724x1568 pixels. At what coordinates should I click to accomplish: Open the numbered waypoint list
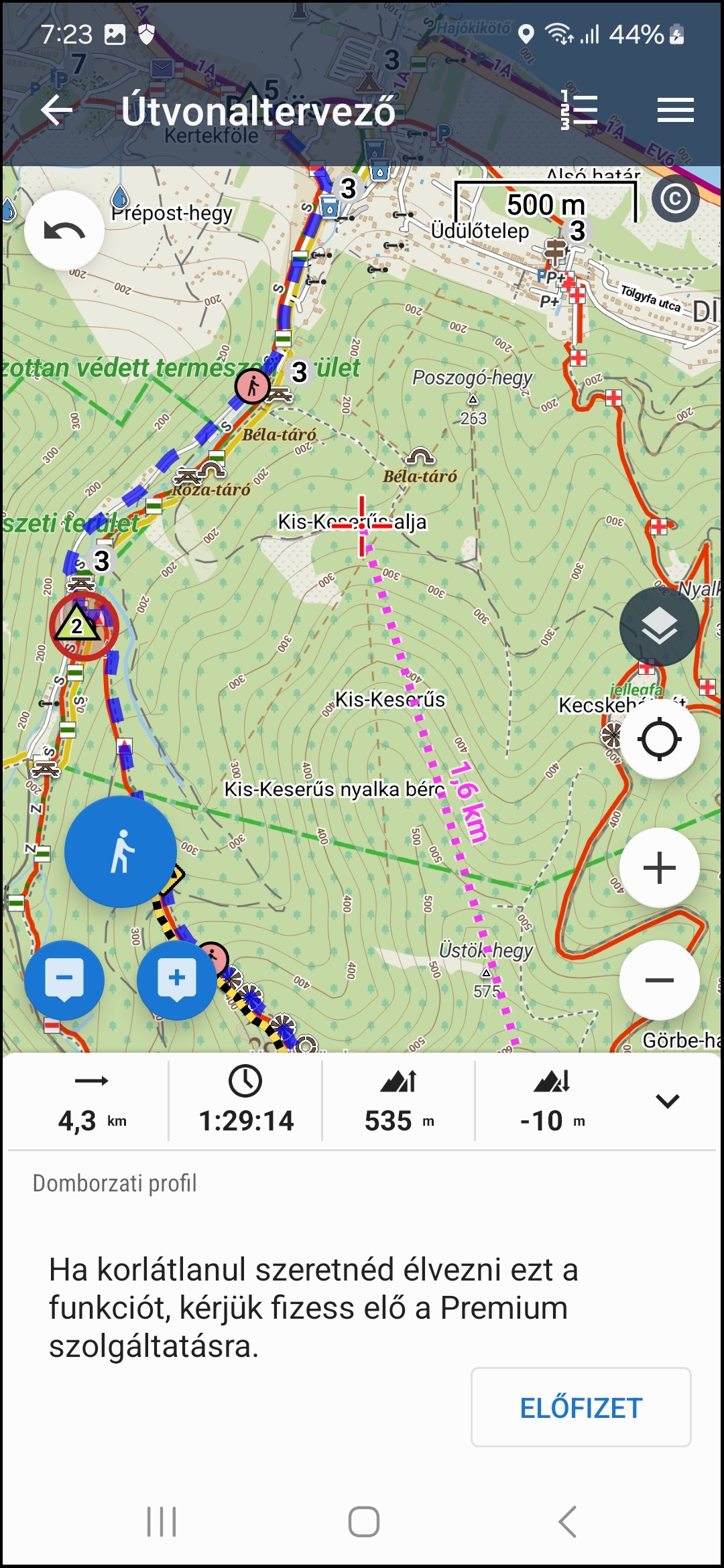579,110
